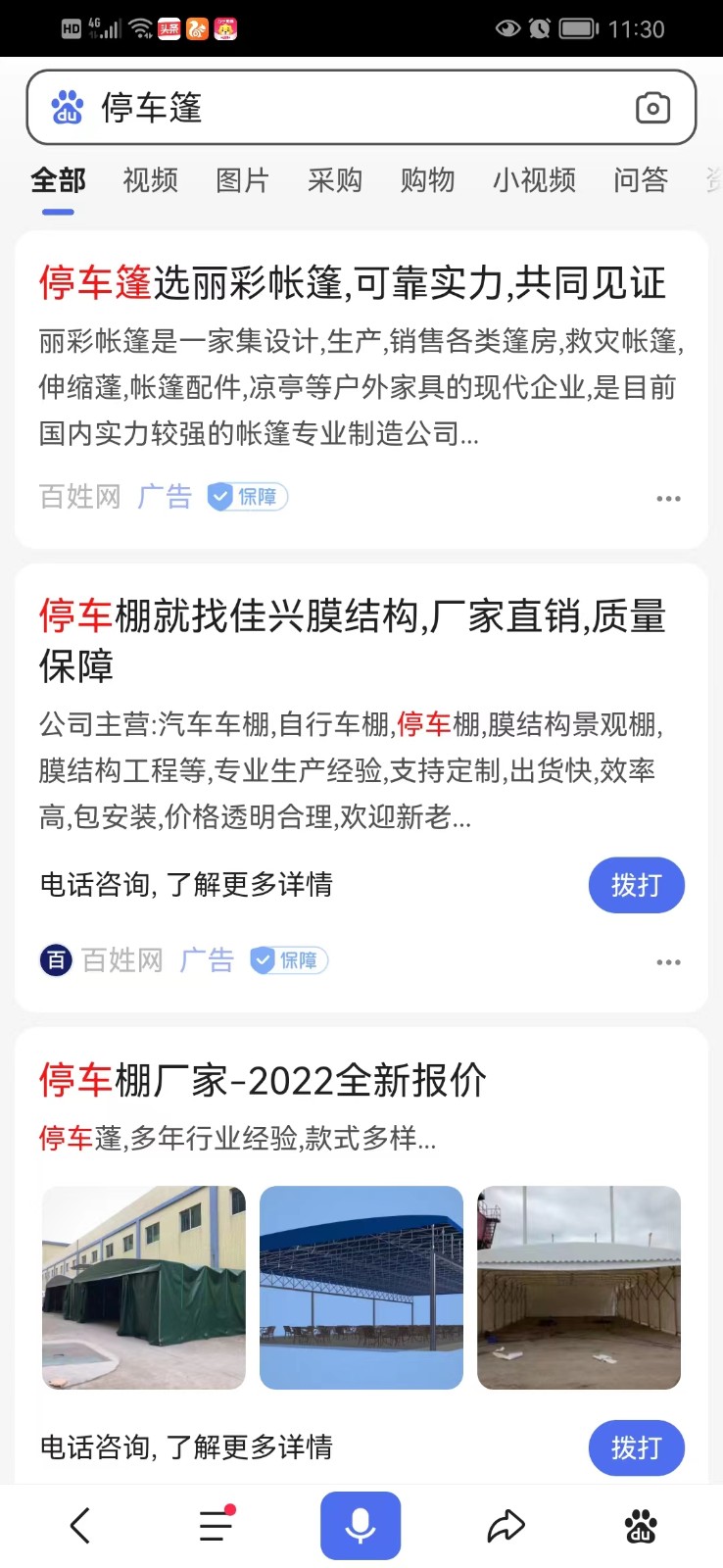Tap the 拨打 call button on second ad

(x=636, y=885)
